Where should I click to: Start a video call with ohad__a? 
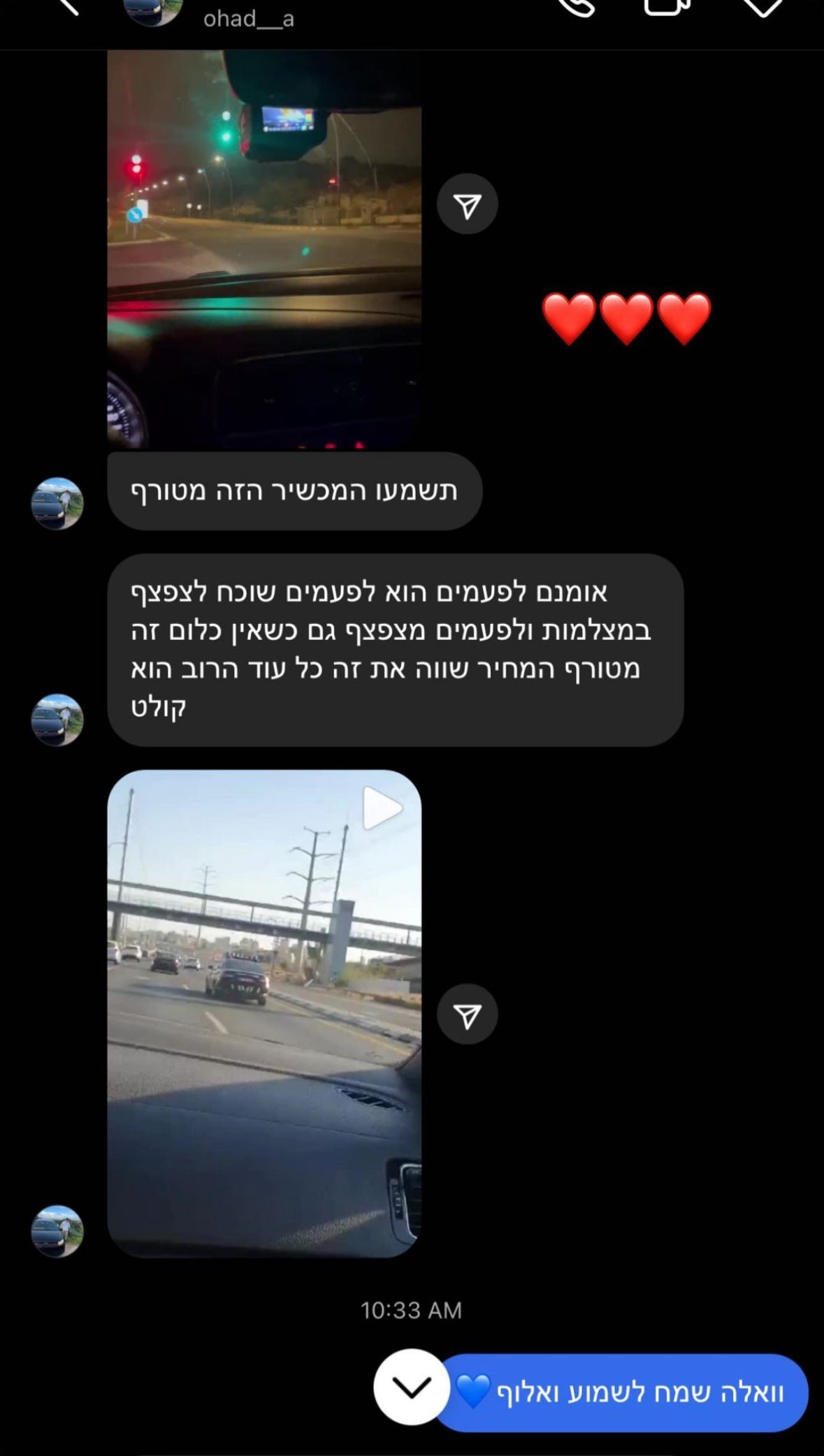click(x=666, y=6)
